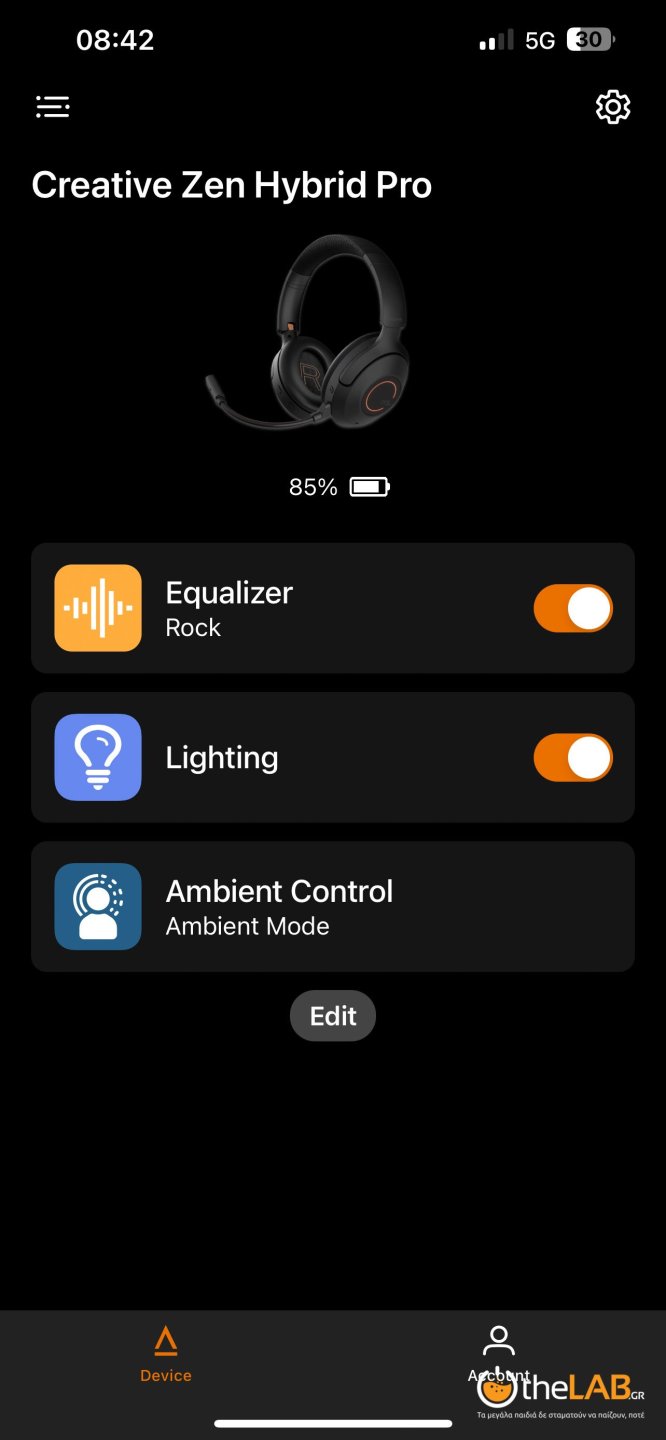Open the settings gear
Image resolution: width=666 pixels, height=1440 pixels.
tap(613, 107)
